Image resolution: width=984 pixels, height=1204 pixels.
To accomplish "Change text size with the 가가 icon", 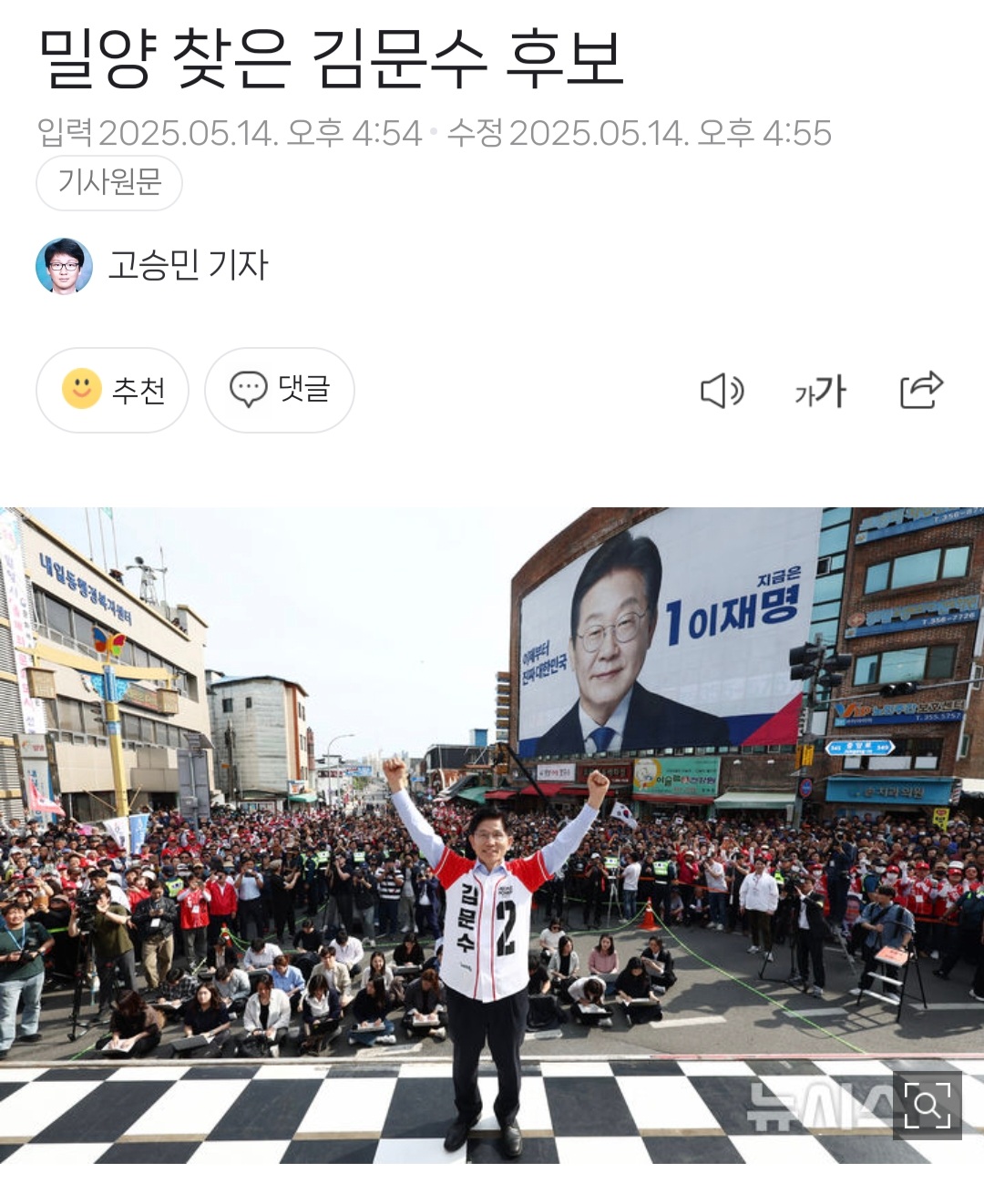I will pos(820,391).
